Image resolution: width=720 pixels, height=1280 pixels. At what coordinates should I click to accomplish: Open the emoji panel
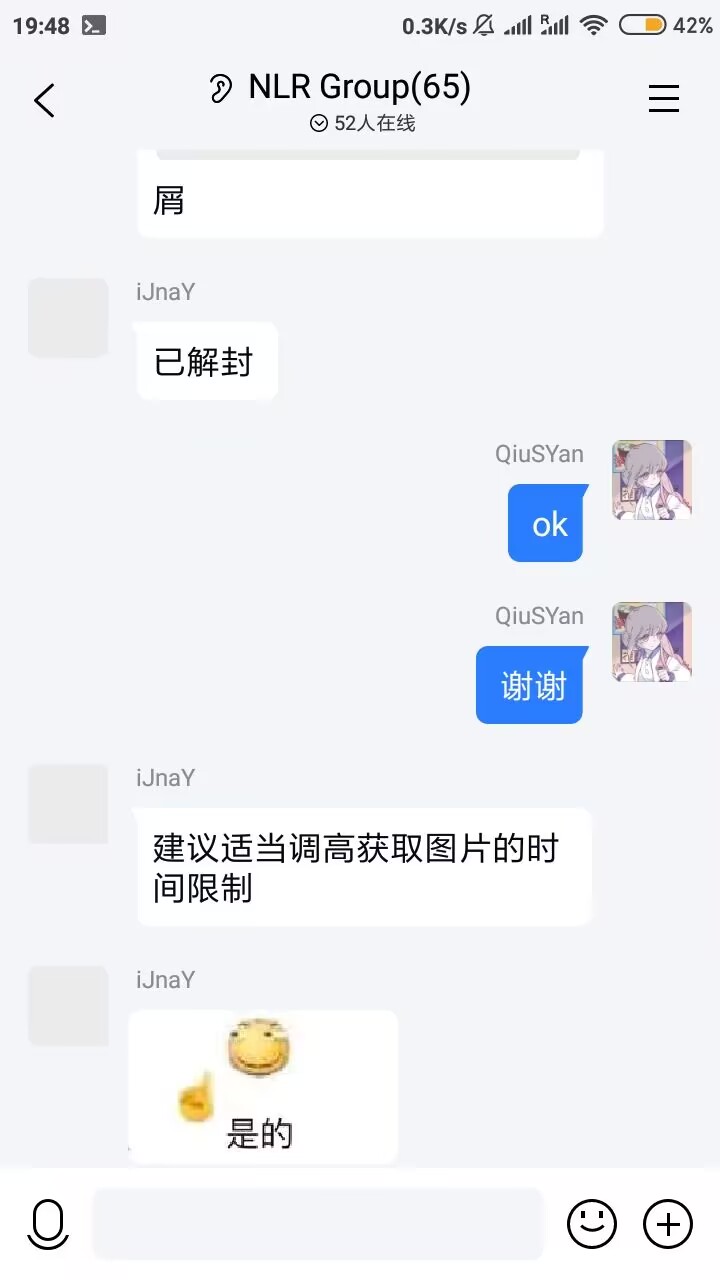592,1223
